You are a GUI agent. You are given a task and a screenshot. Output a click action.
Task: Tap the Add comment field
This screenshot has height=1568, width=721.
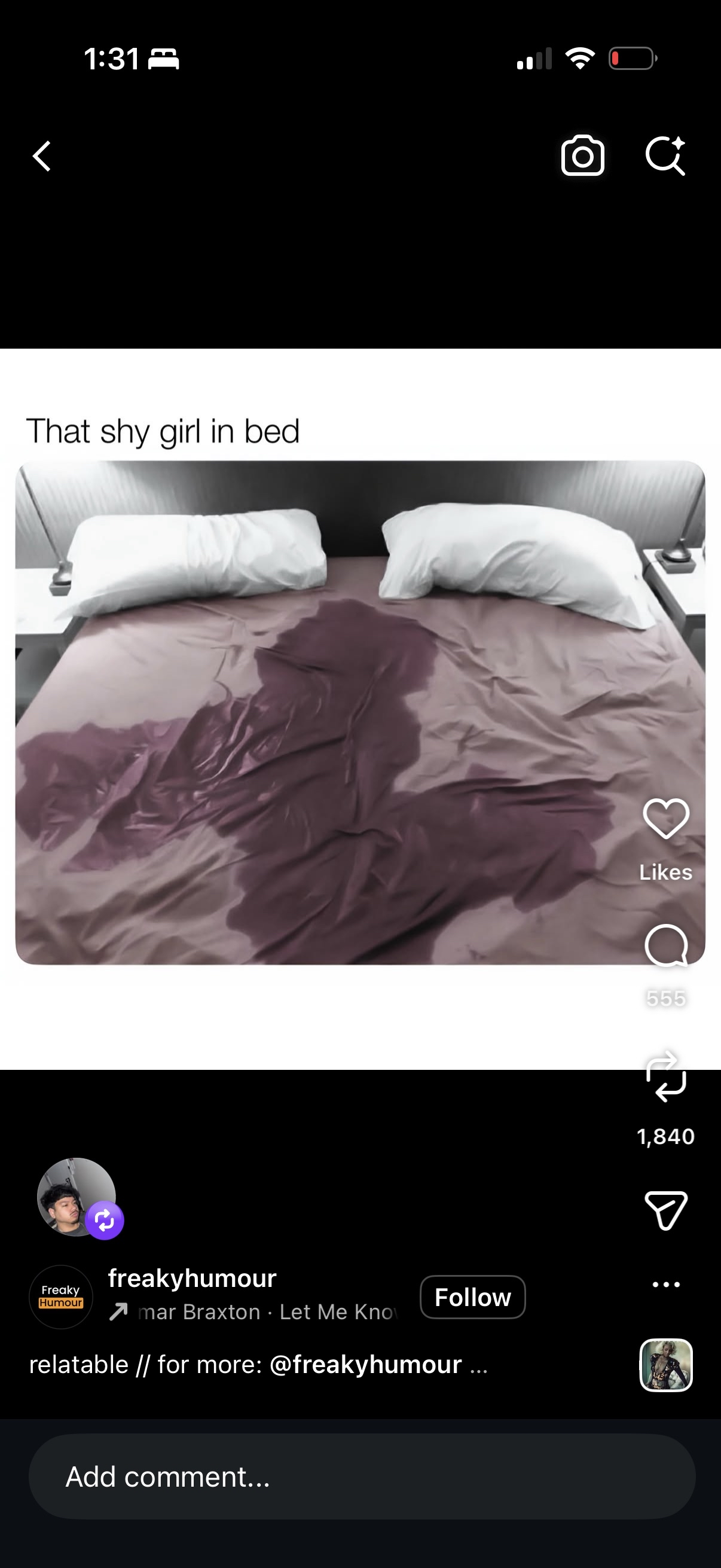(x=362, y=1477)
